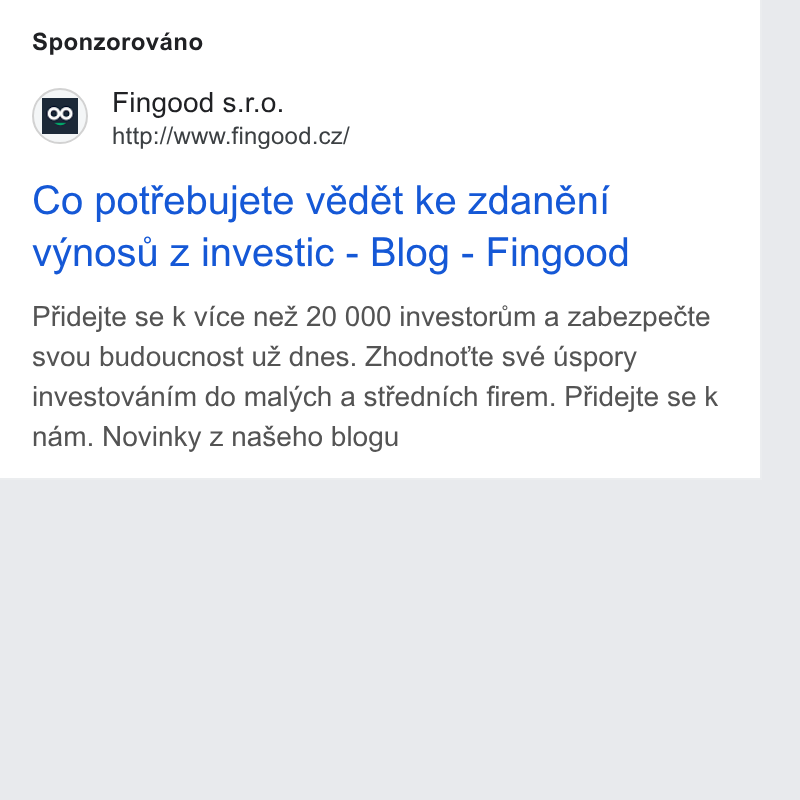The height and width of the screenshot is (800, 800).
Task: Open the Fingood blog ad headline link
Action: click(331, 226)
